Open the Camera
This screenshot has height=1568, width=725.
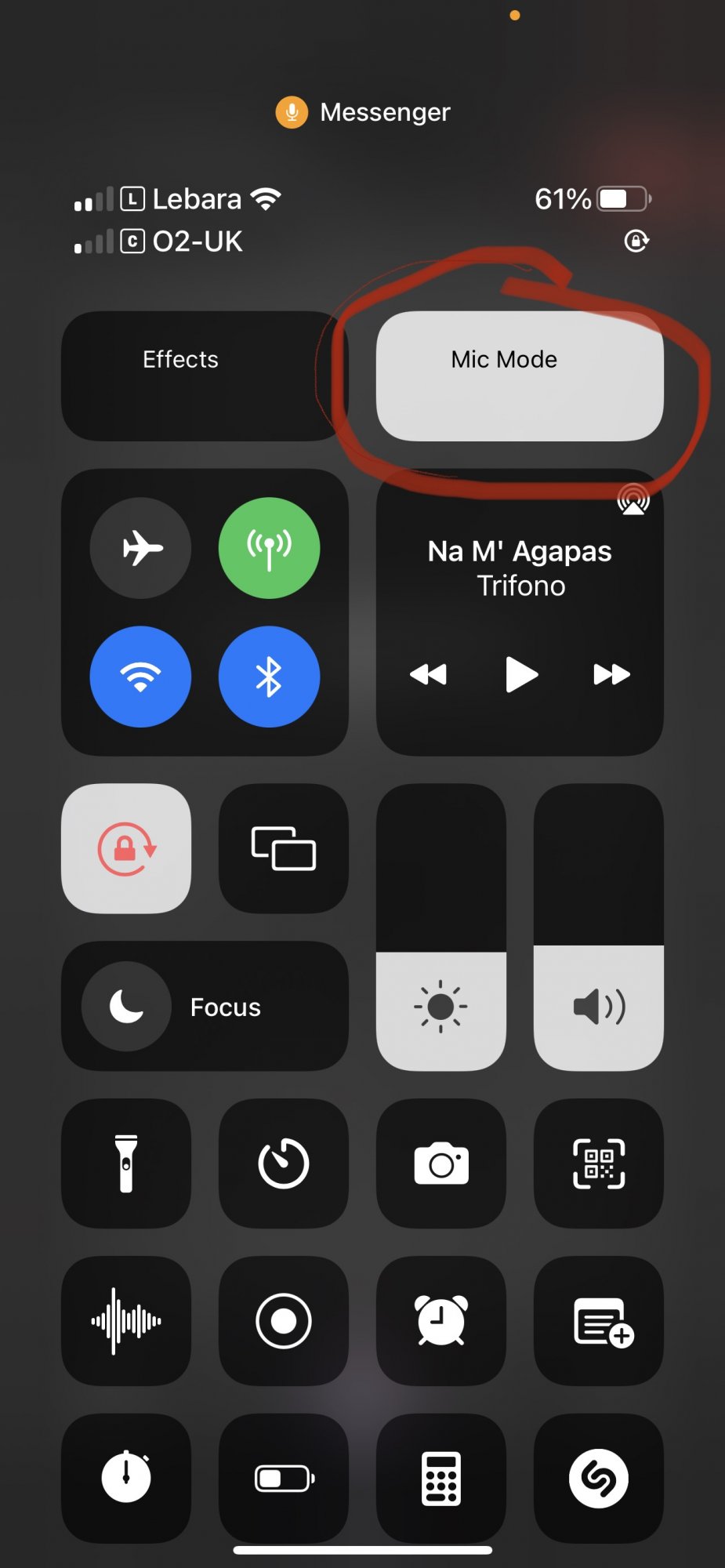tap(441, 1163)
